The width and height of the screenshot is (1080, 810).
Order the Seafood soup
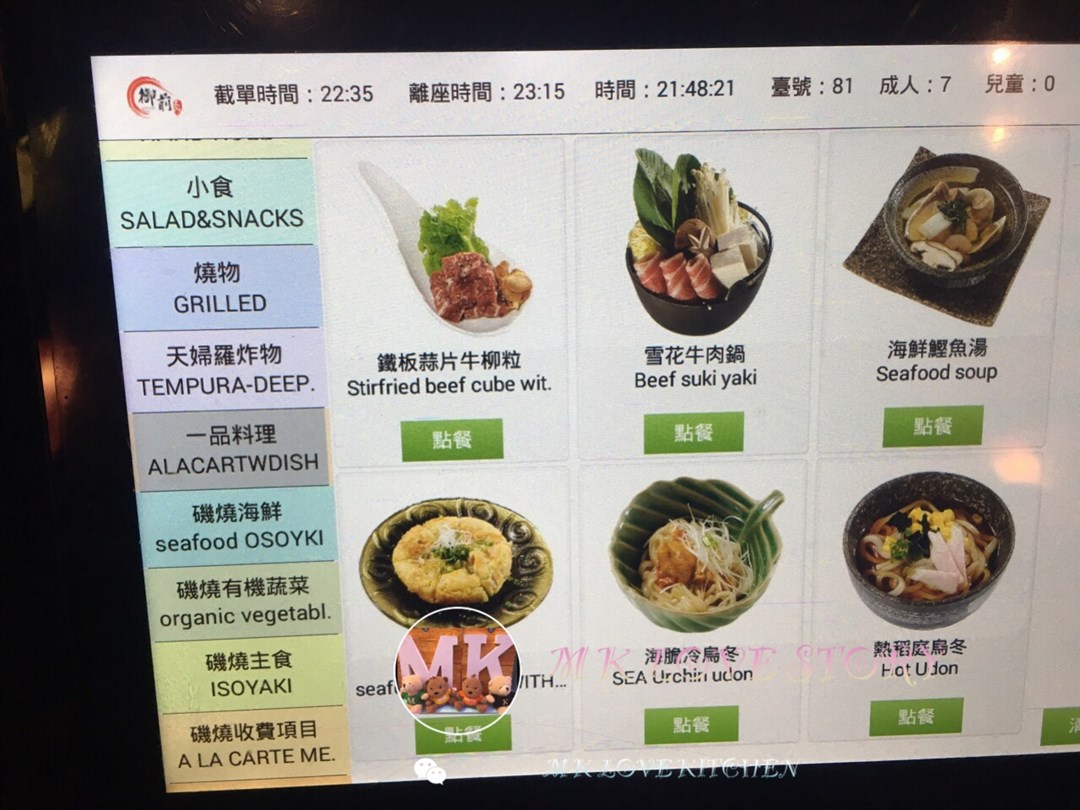[x=932, y=426]
